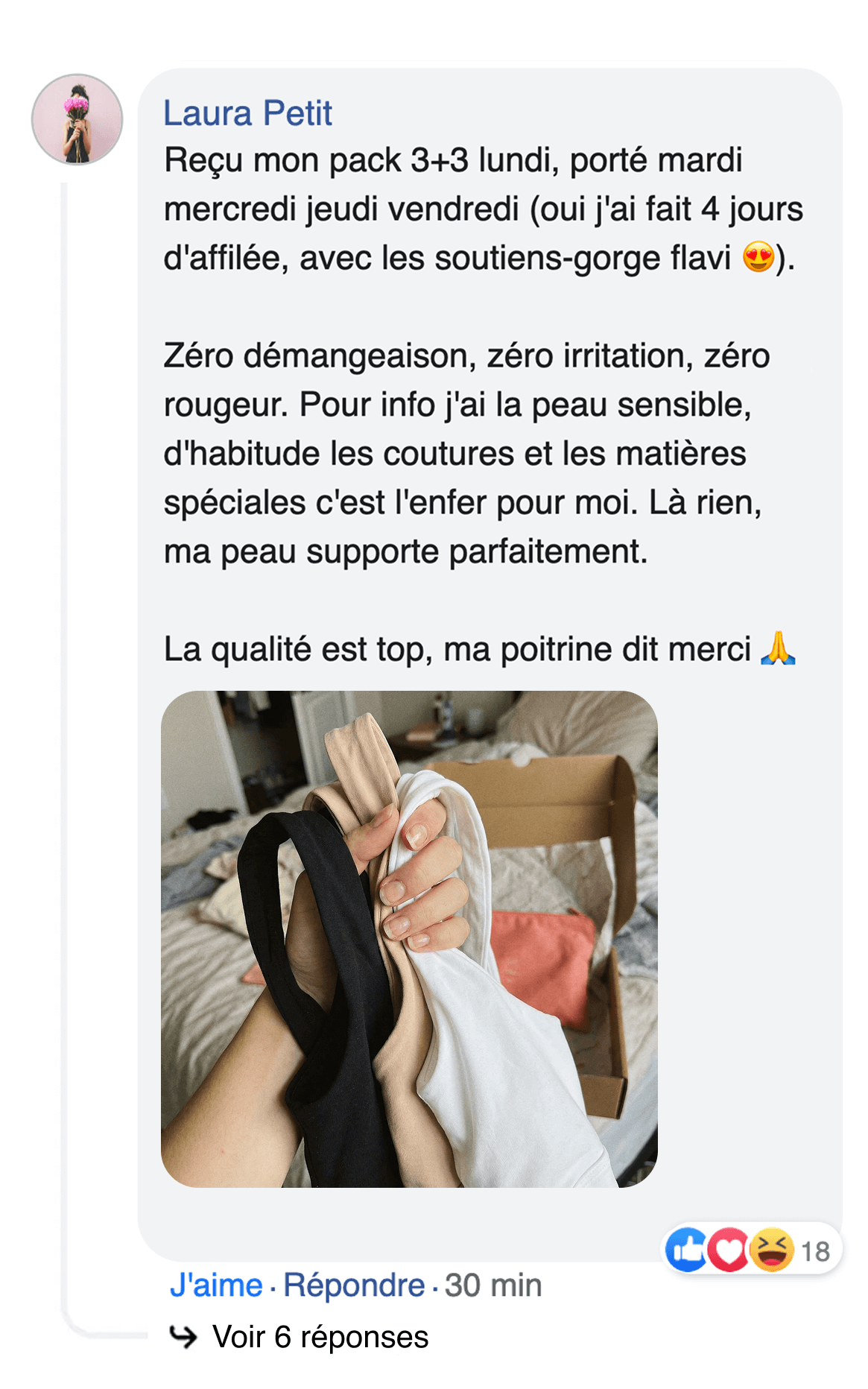The width and height of the screenshot is (868, 1389).
Task: Open Laura Petit's profile picture
Action: point(77,119)
